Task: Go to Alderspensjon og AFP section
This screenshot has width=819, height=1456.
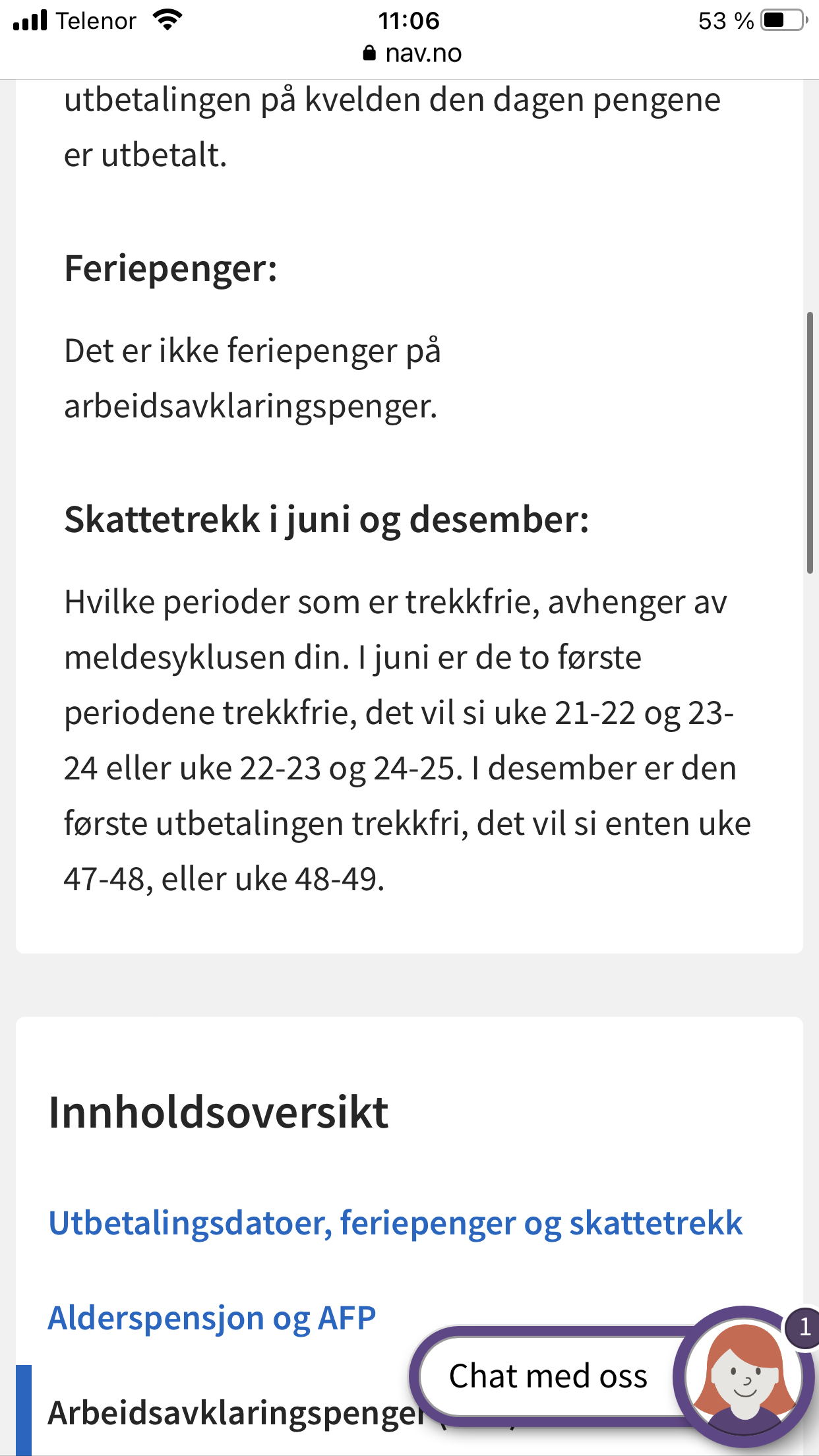Action: point(212,1318)
